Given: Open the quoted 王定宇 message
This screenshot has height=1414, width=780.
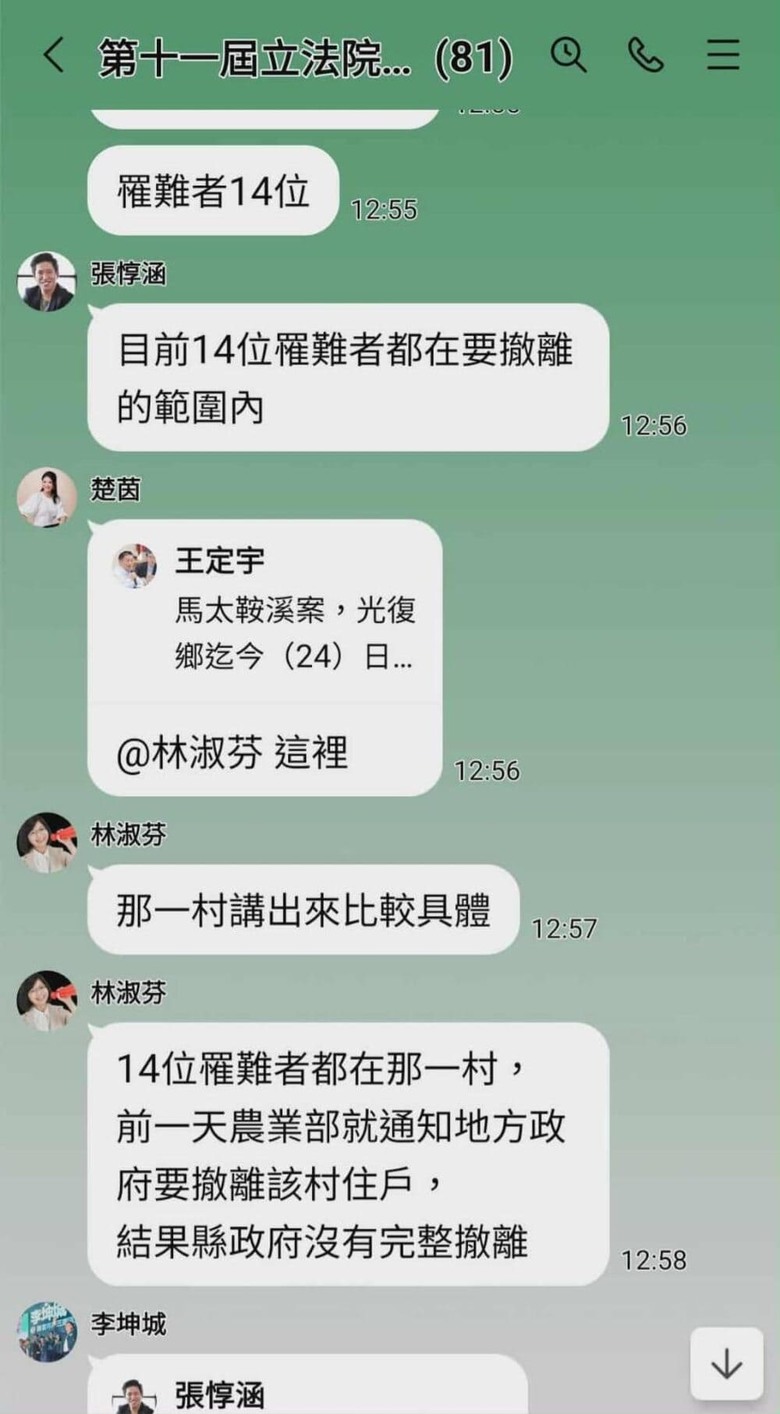Looking at the screenshot, I should point(265,610).
